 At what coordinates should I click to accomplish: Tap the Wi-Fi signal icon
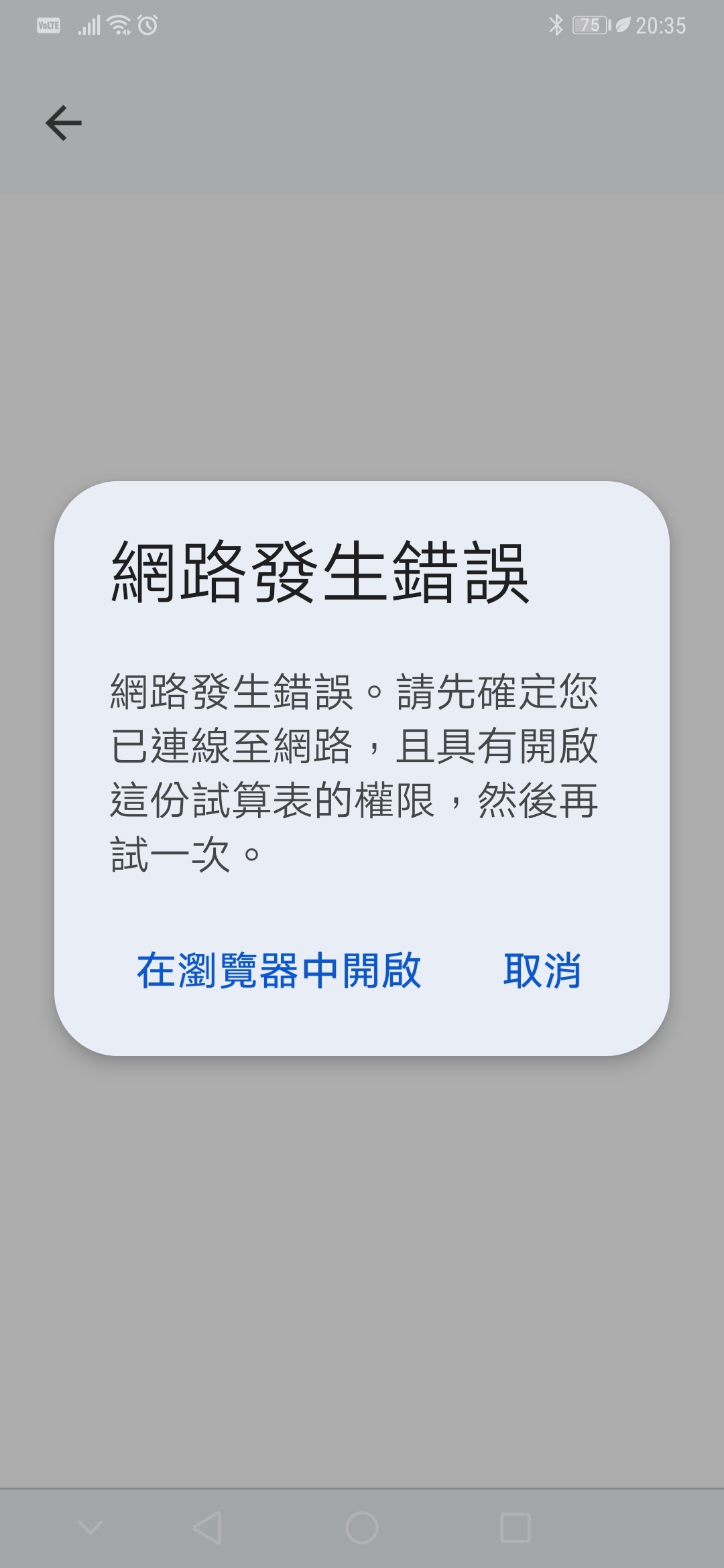117,25
